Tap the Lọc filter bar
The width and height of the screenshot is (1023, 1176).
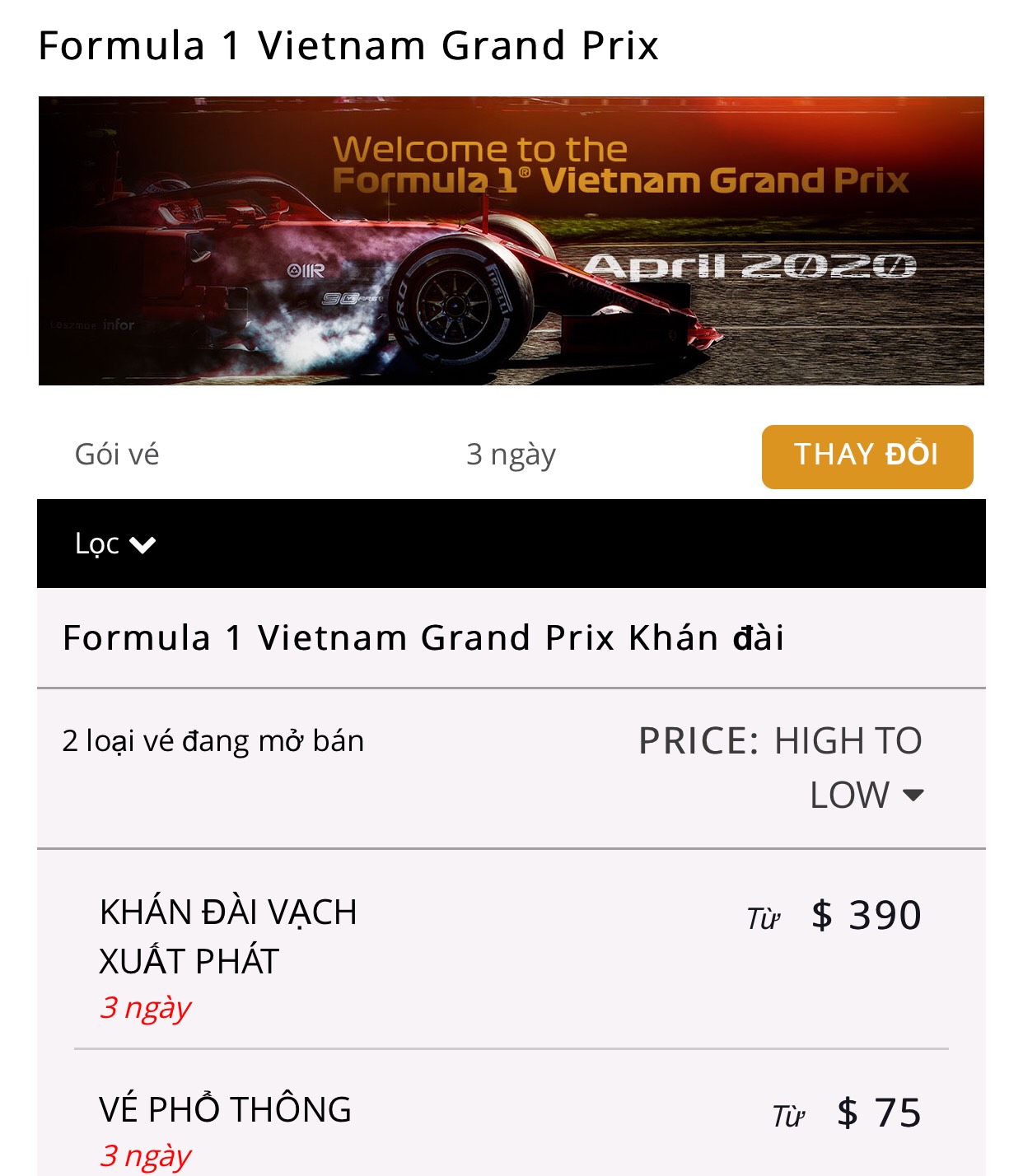coord(511,544)
